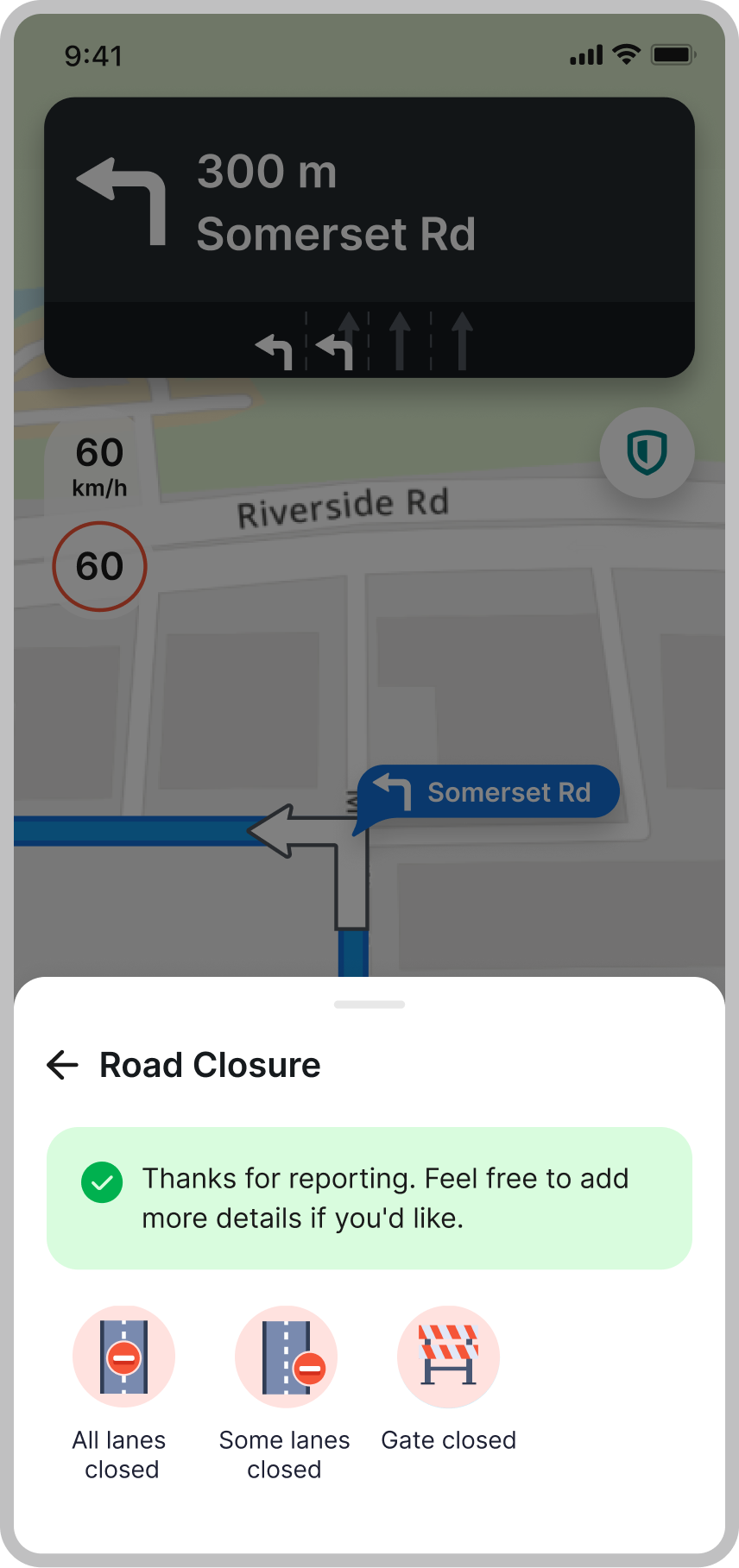
Task: Go back from Road Closure sheet
Action: coord(62,1065)
